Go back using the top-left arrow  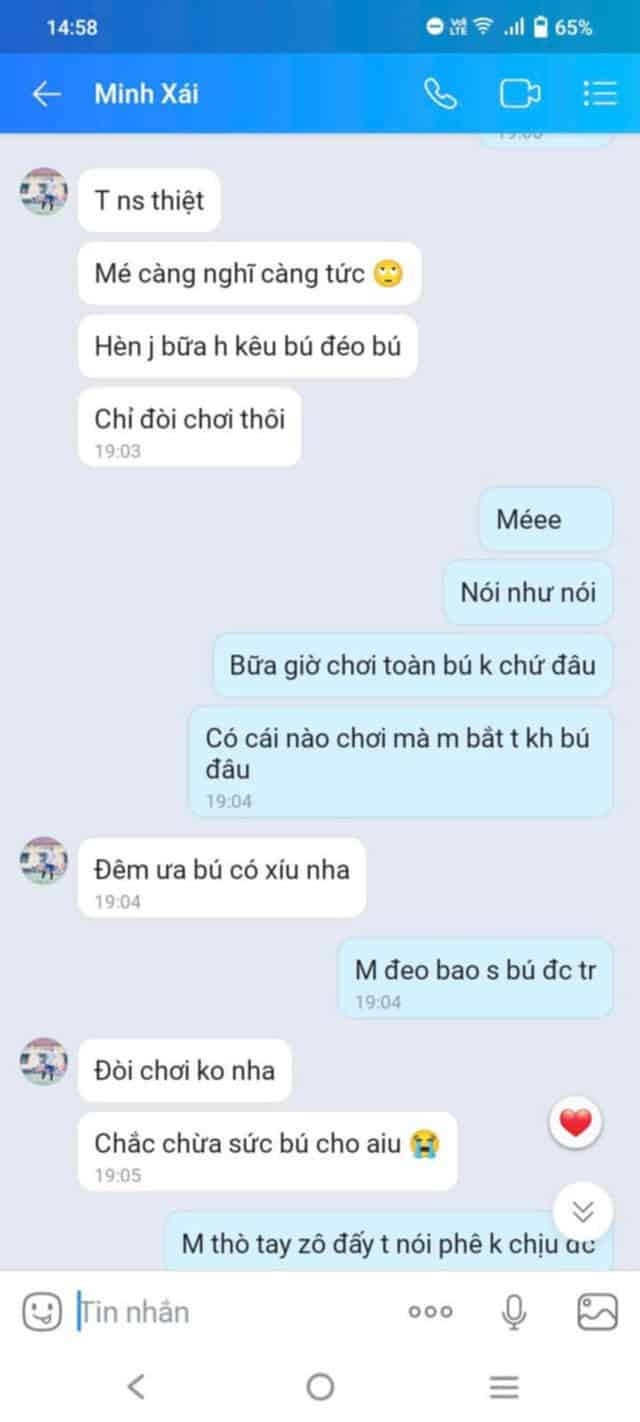point(47,94)
